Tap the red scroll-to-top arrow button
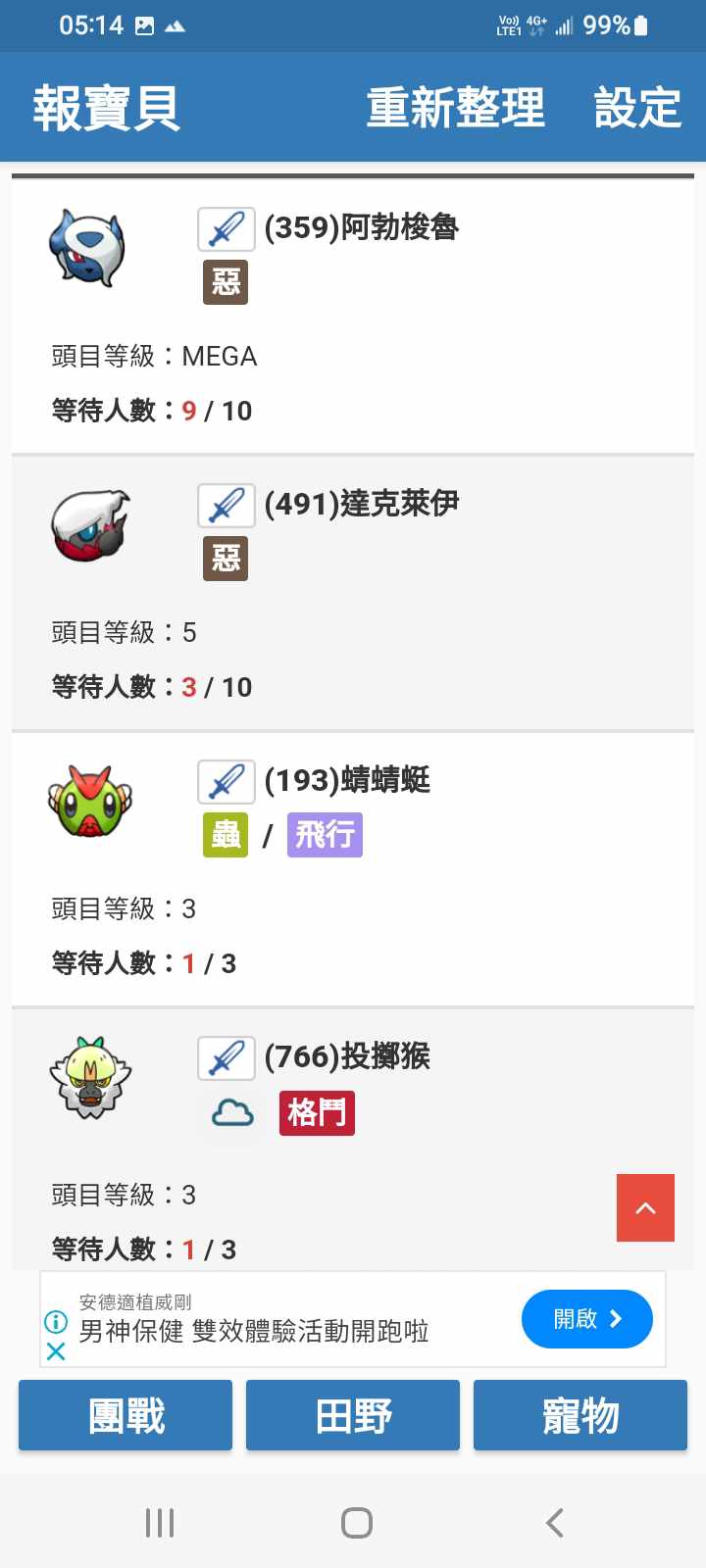 645,1207
